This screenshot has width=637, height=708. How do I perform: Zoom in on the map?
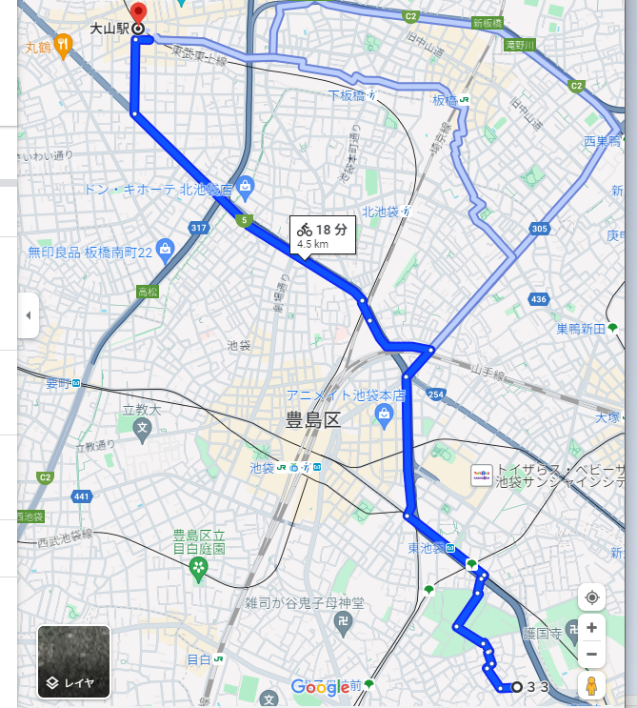(x=591, y=628)
